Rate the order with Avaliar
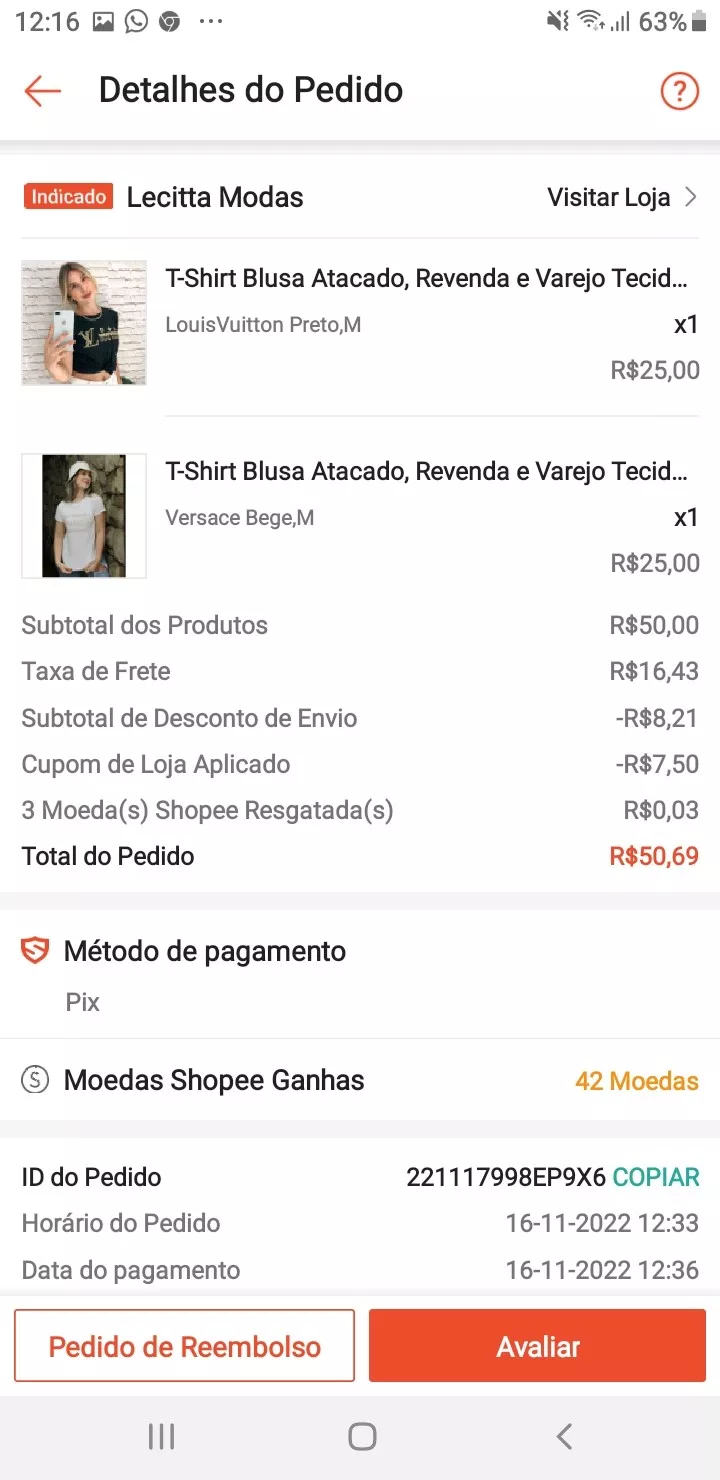Viewport: 720px width, 1480px height. pyautogui.click(x=538, y=1346)
